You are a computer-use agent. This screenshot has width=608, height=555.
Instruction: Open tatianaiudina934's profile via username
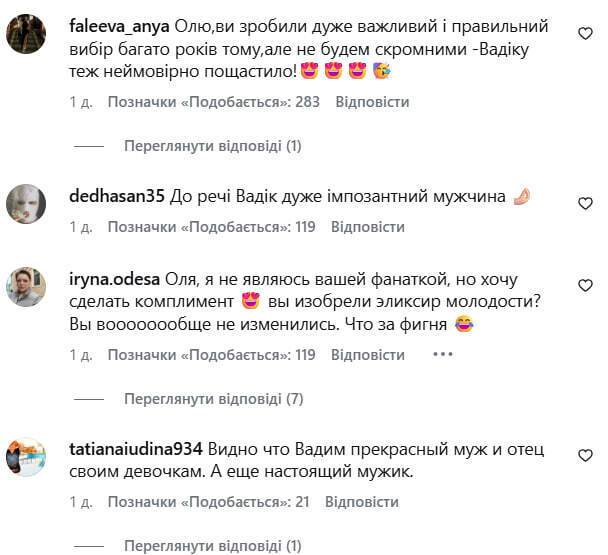click(x=136, y=449)
